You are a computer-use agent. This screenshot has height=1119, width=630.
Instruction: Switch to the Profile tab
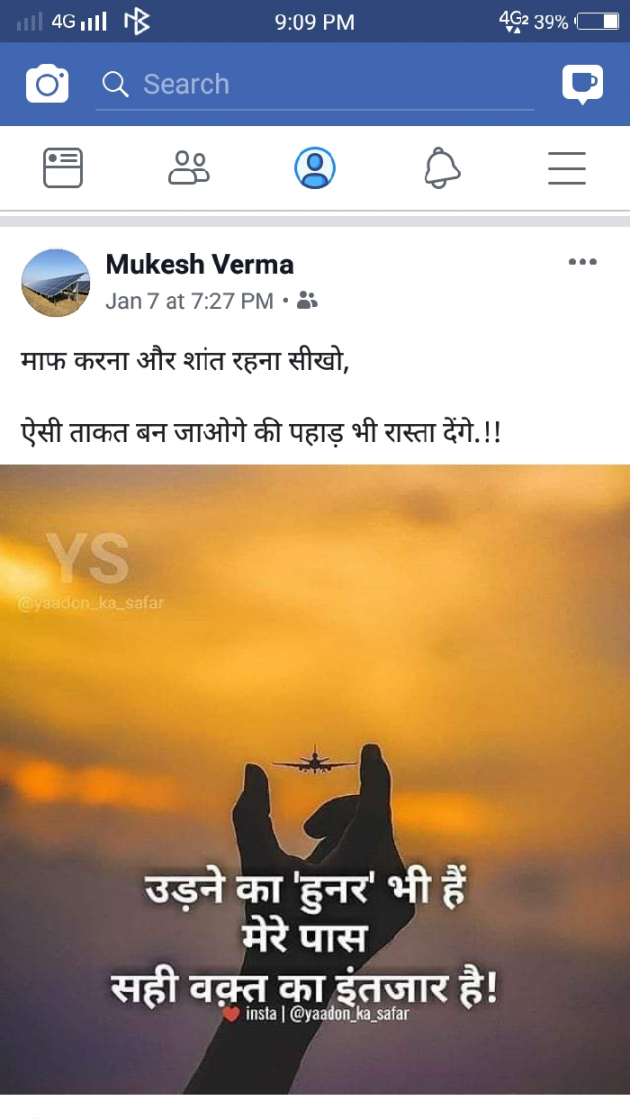tap(315, 168)
